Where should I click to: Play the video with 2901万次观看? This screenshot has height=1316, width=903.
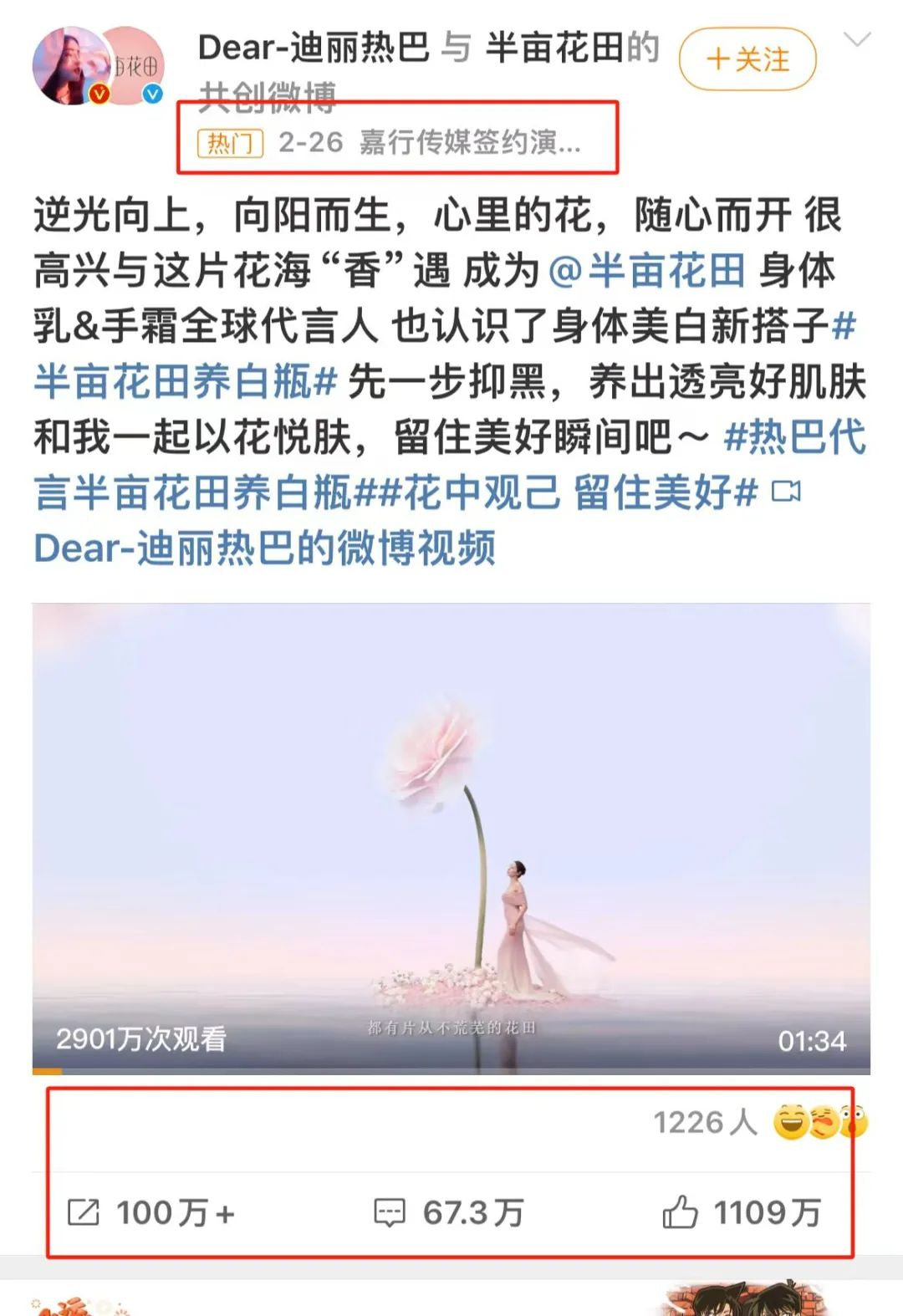[451, 838]
